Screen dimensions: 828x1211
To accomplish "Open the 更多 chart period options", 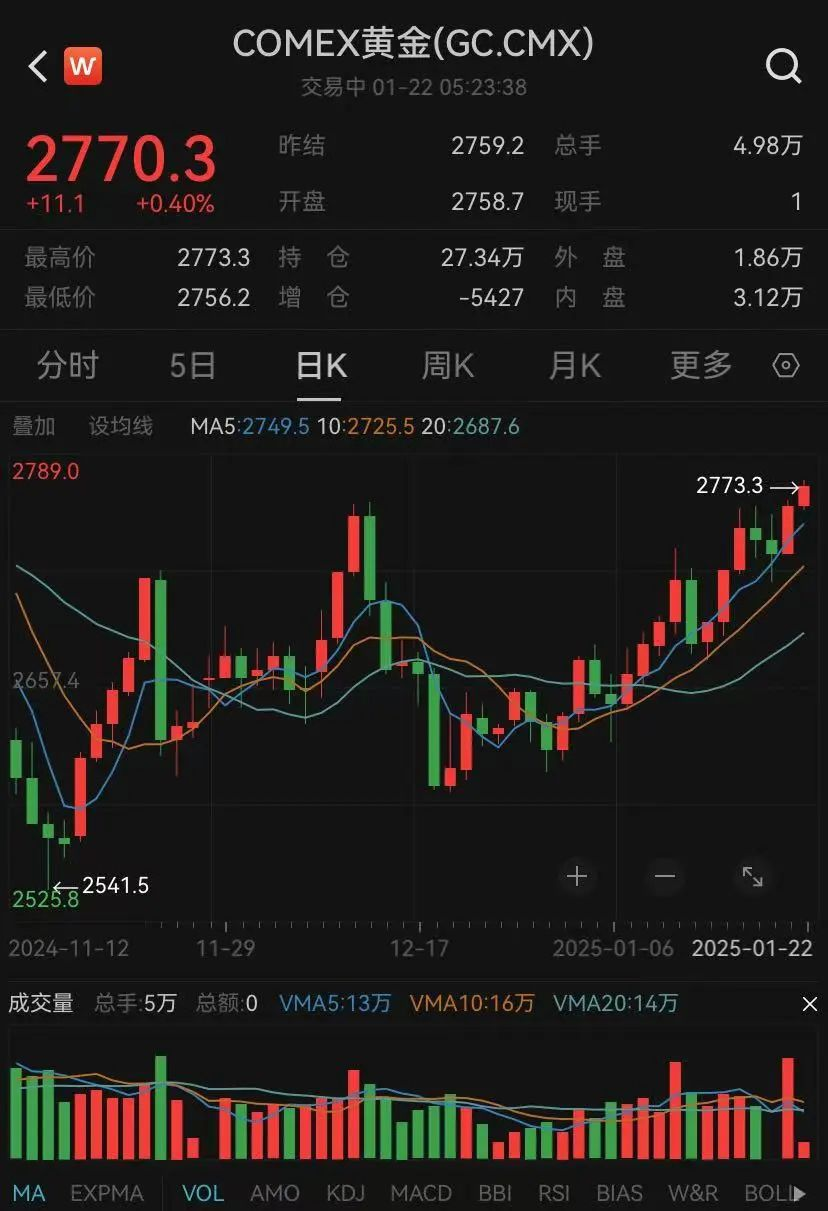I will tap(701, 366).
